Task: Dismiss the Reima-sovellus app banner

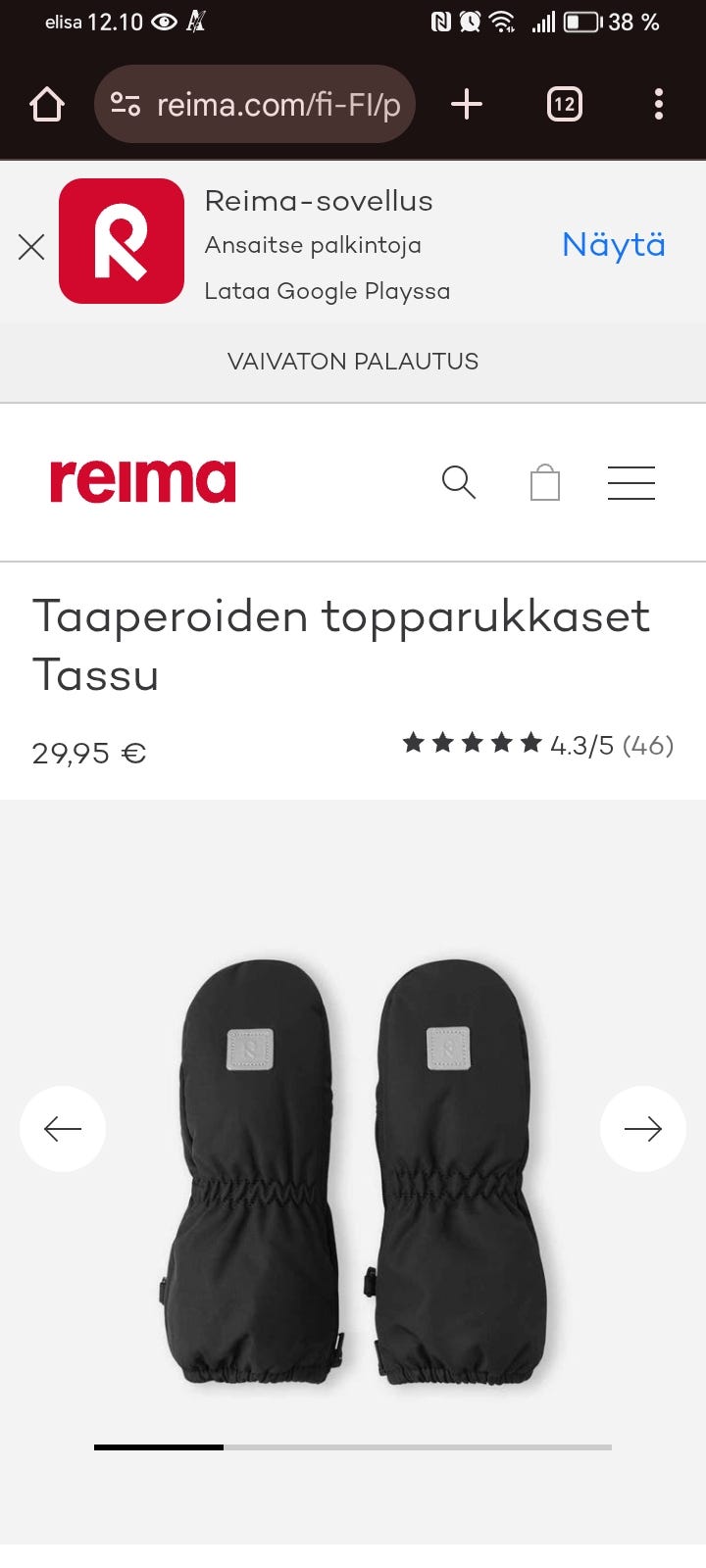Action: [x=31, y=246]
